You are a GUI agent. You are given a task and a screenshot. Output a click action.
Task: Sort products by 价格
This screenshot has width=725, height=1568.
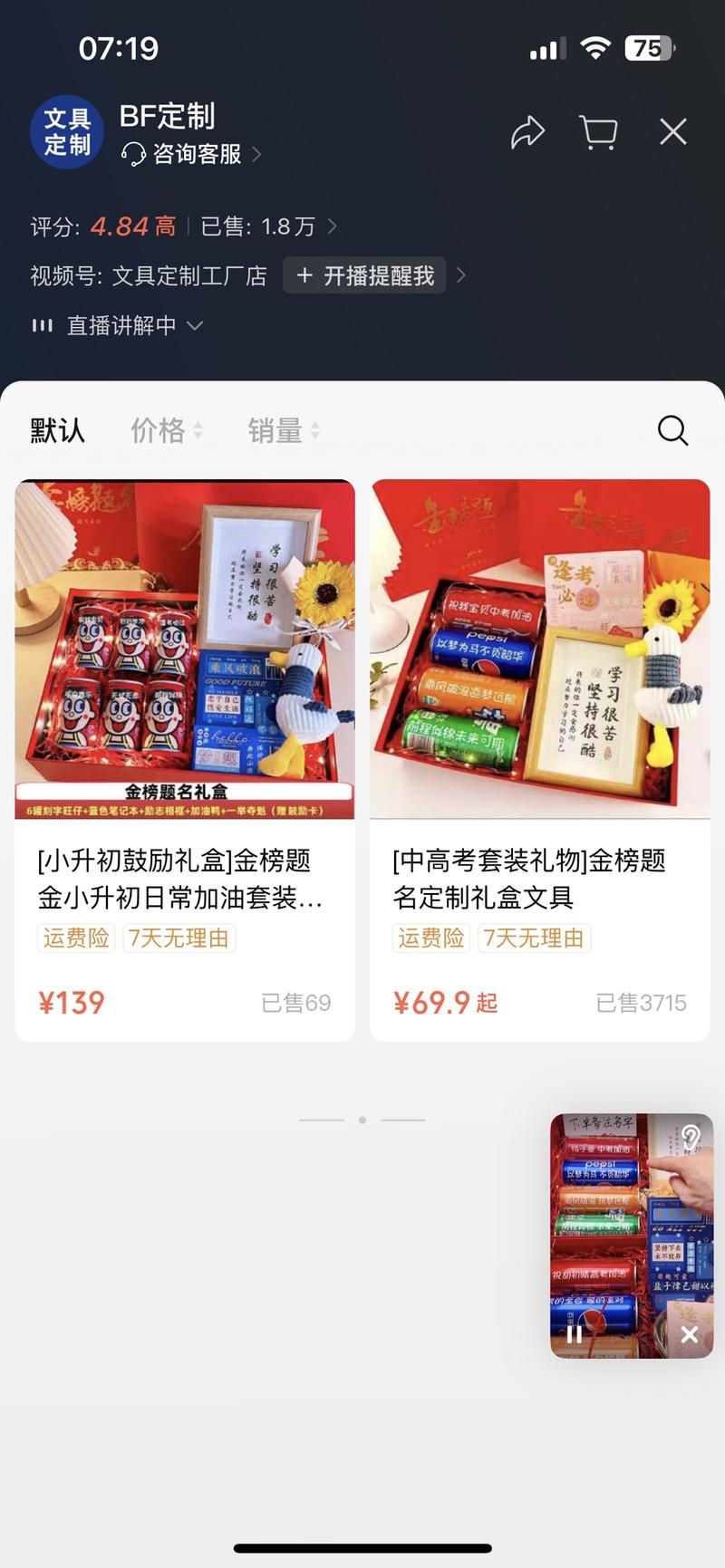(166, 430)
